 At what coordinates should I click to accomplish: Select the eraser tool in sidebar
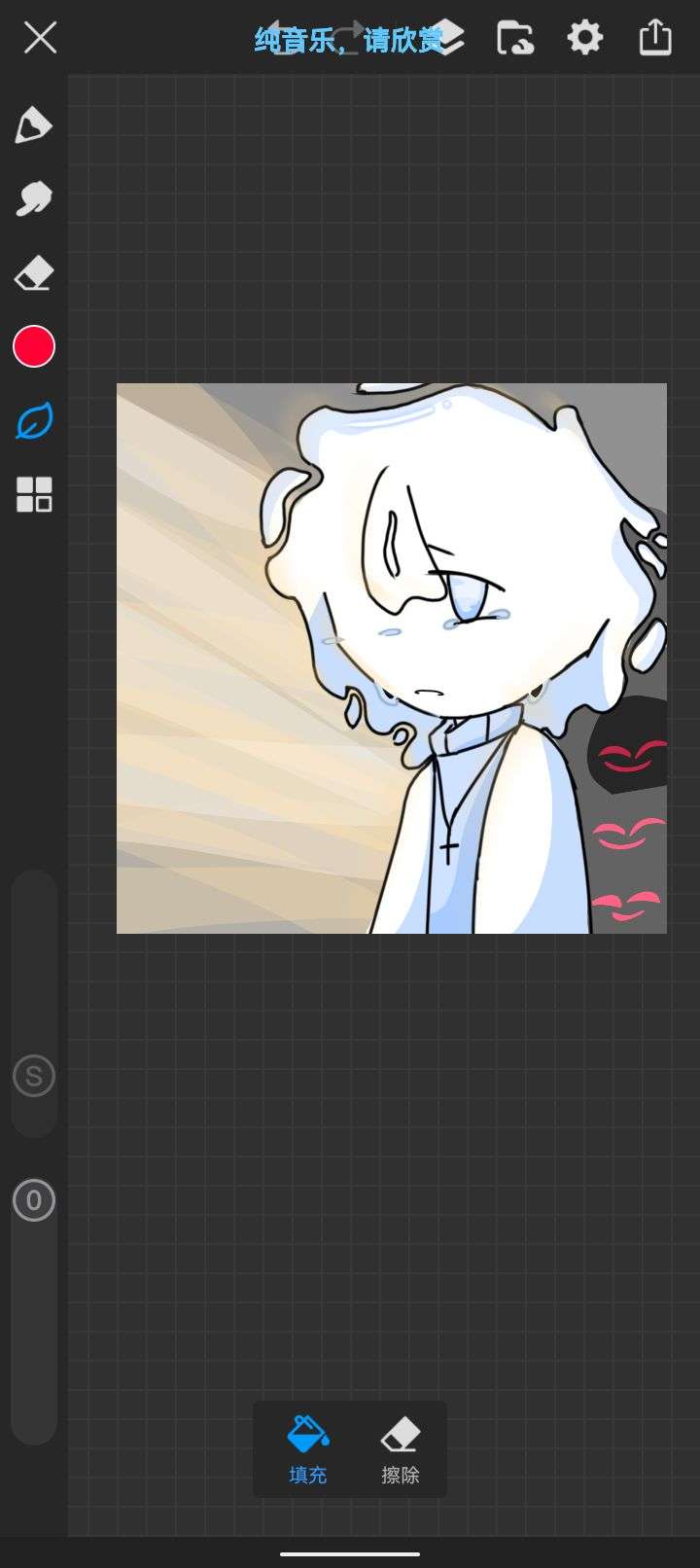tap(33, 273)
